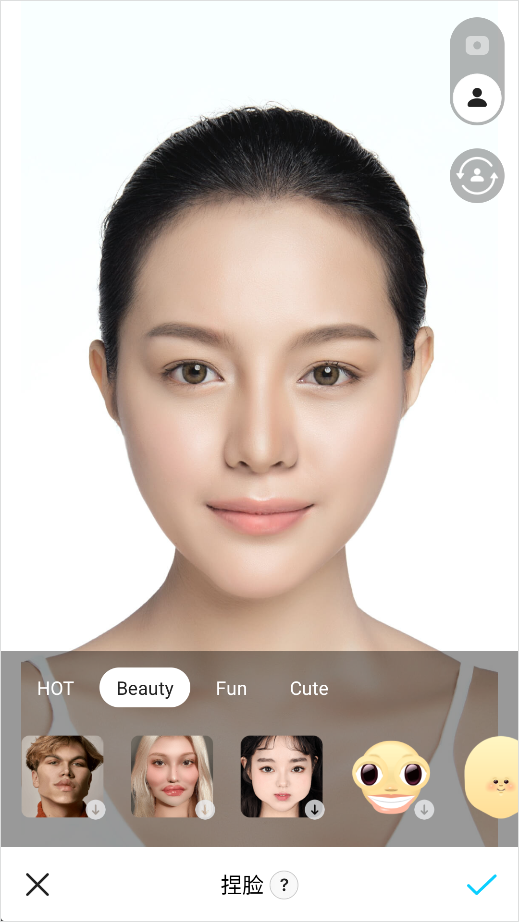Change the model with the swap-person icon
Screen dimensions: 519x922
pos(477,175)
